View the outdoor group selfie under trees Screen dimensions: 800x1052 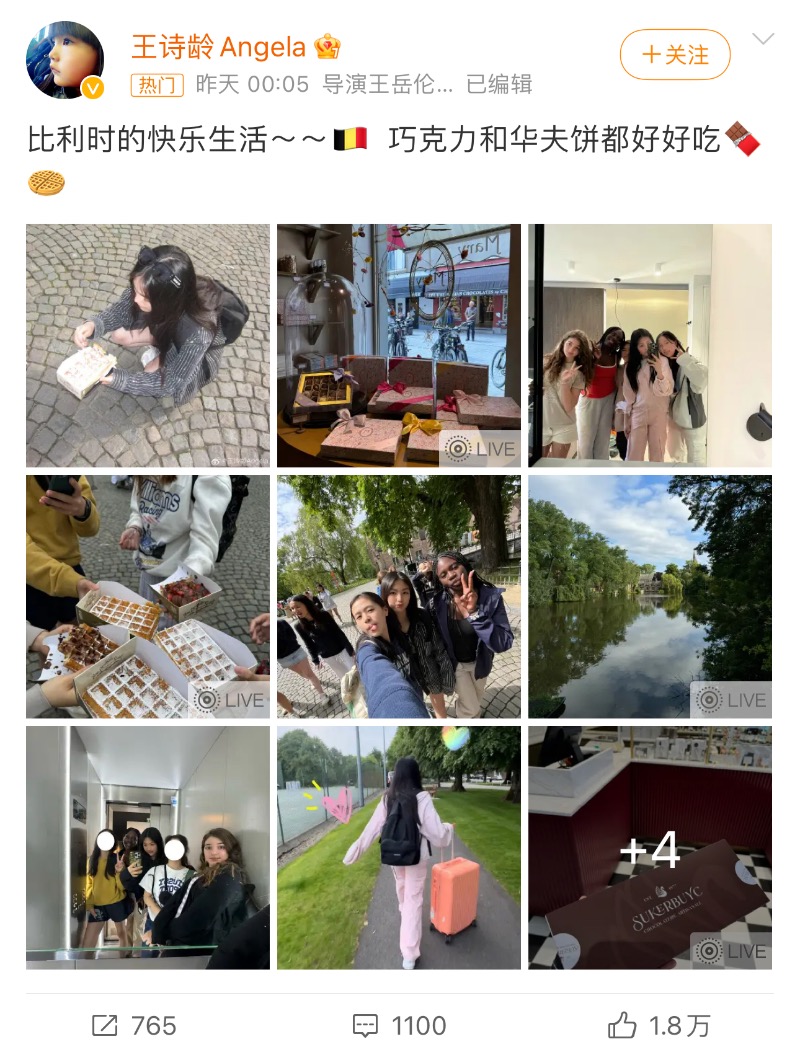(x=399, y=597)
